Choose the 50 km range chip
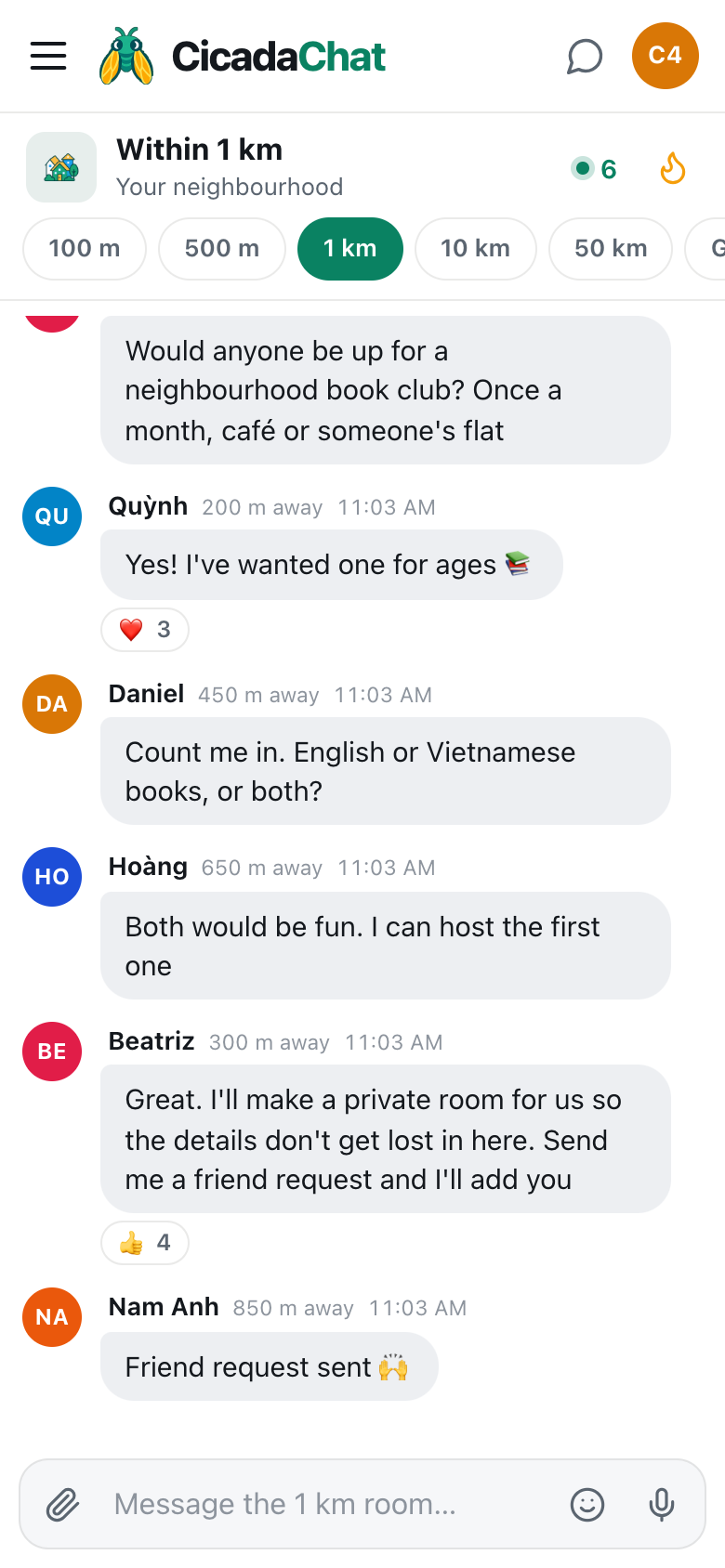Viewport: 725px width, 1568px height. click(611, 249)
